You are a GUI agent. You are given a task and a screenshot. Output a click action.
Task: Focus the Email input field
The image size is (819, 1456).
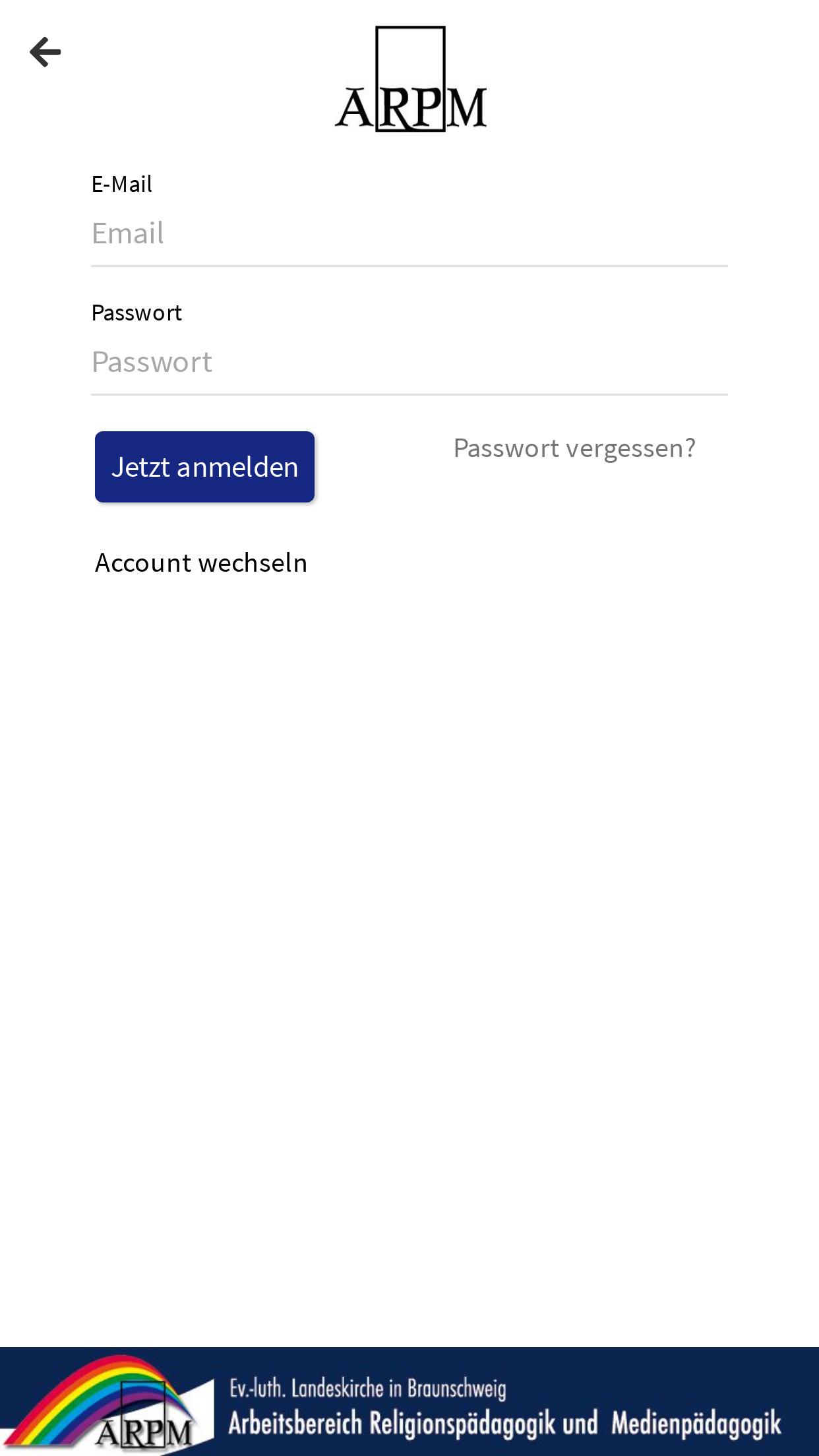pos(409,234)
